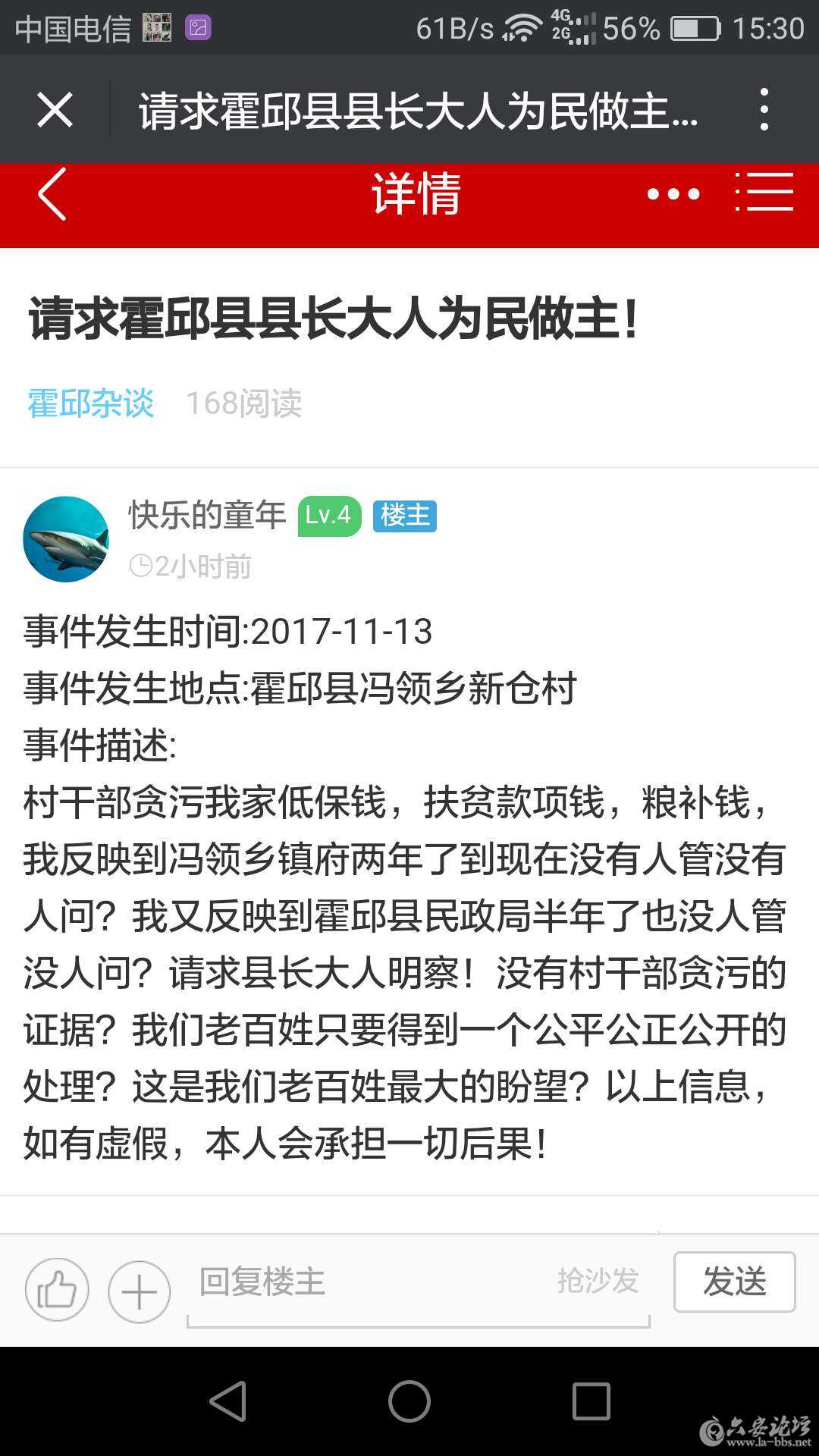The width and height of the screenshot is (819, 1456).
Task: Tap the 回复楼主 reply input field
Action: coord(303,1282)
